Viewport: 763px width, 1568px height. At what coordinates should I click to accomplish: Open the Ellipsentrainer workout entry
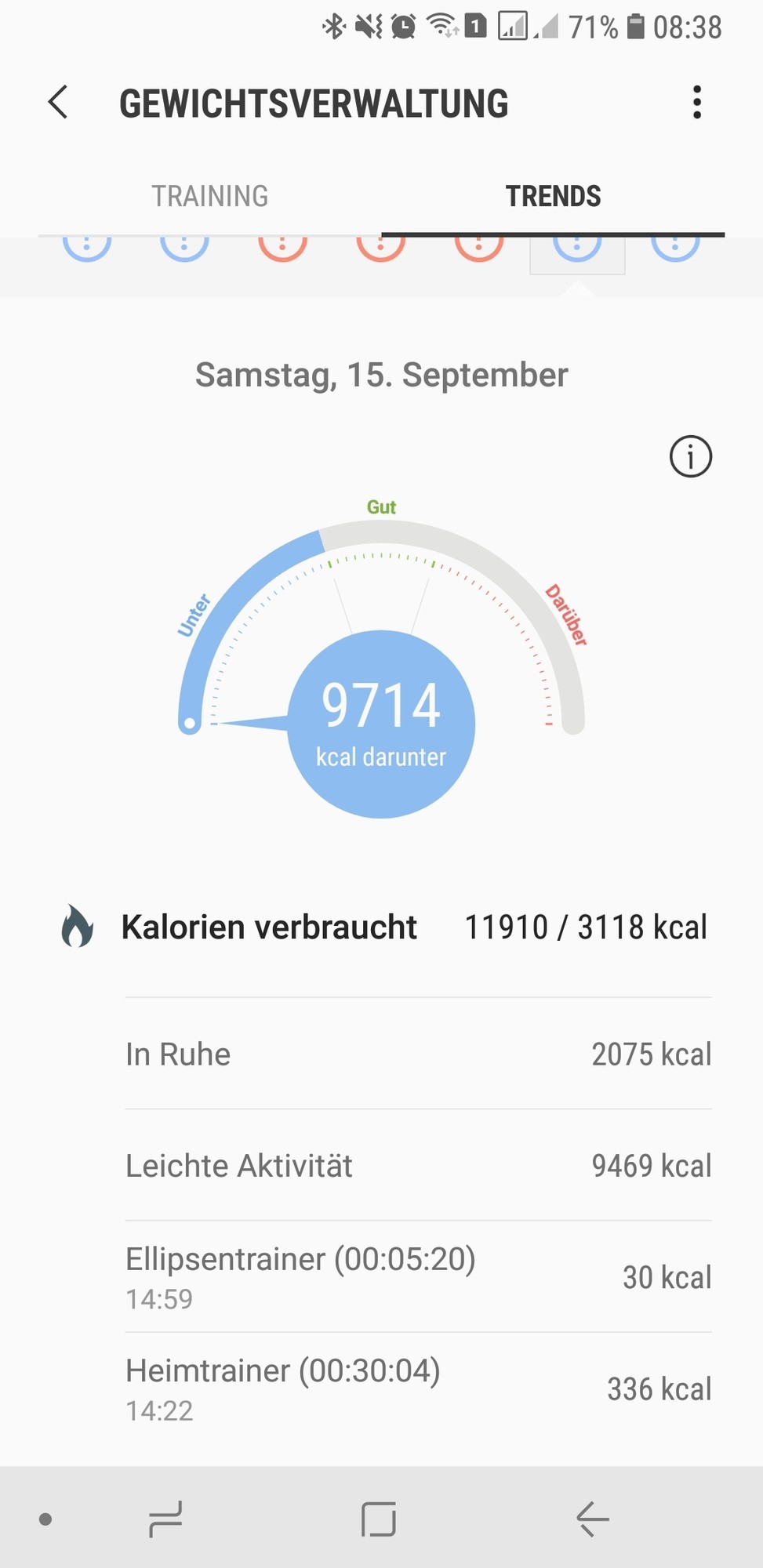pos(418,1276)
